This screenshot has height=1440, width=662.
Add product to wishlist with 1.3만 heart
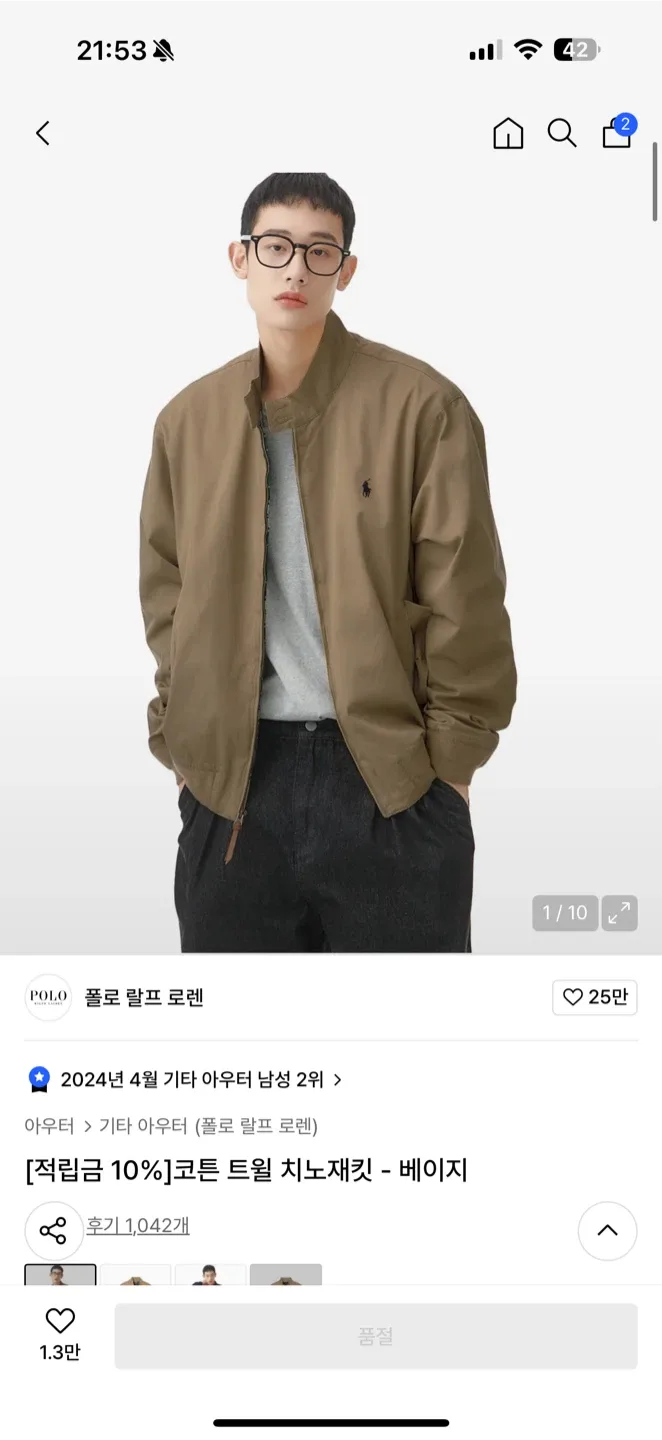(60, 1333)
